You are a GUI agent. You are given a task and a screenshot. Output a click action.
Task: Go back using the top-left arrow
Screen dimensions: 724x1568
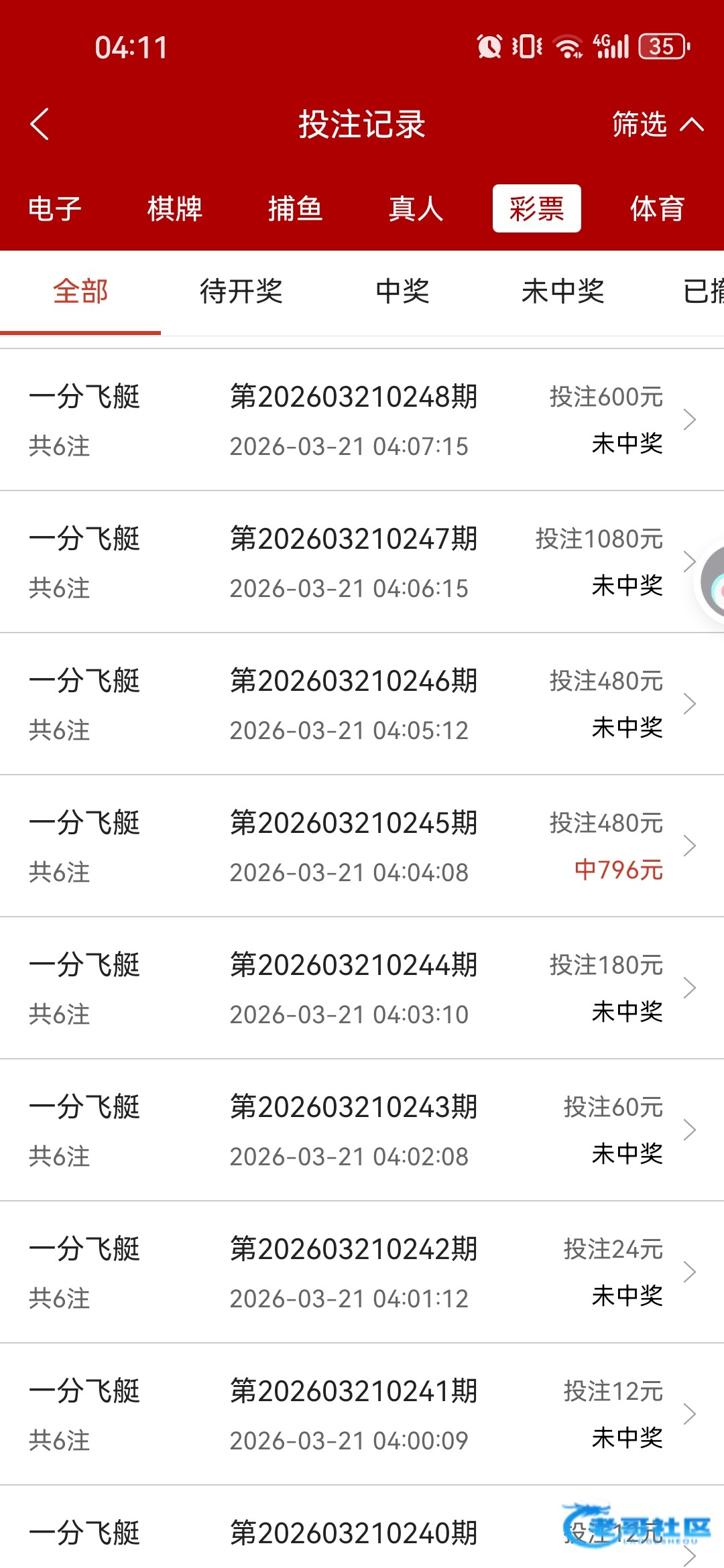[x=40, y=124]
